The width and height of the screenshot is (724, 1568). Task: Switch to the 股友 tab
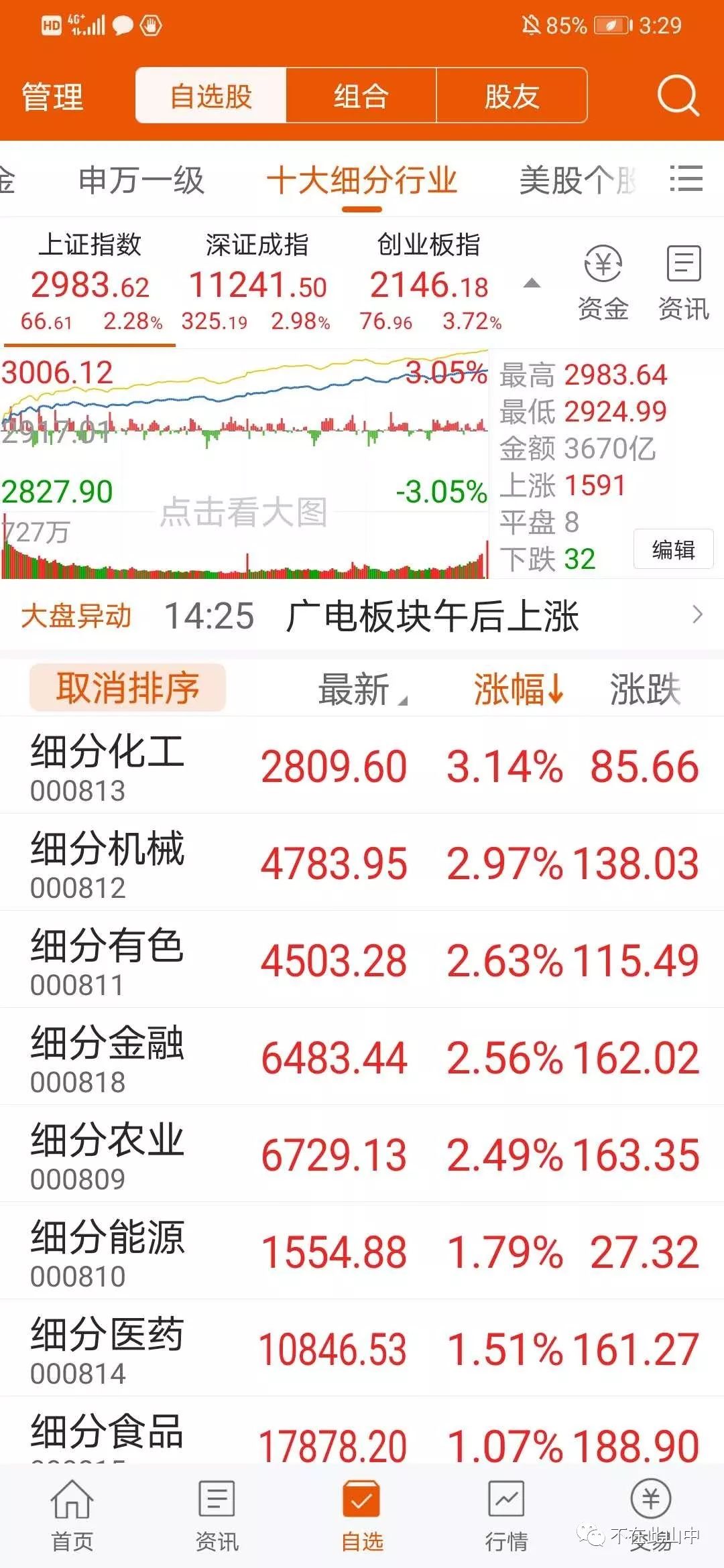512,95
